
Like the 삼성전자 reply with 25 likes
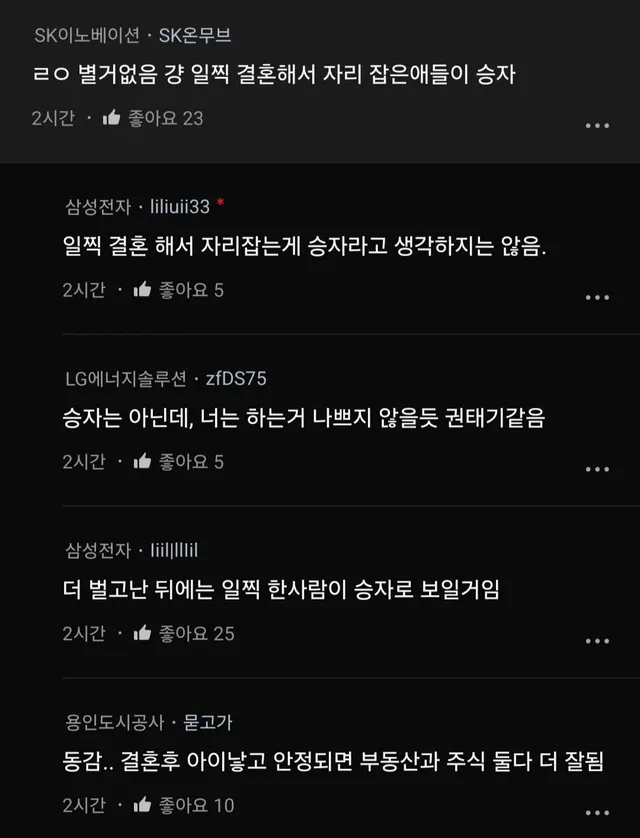pos(142,633)
